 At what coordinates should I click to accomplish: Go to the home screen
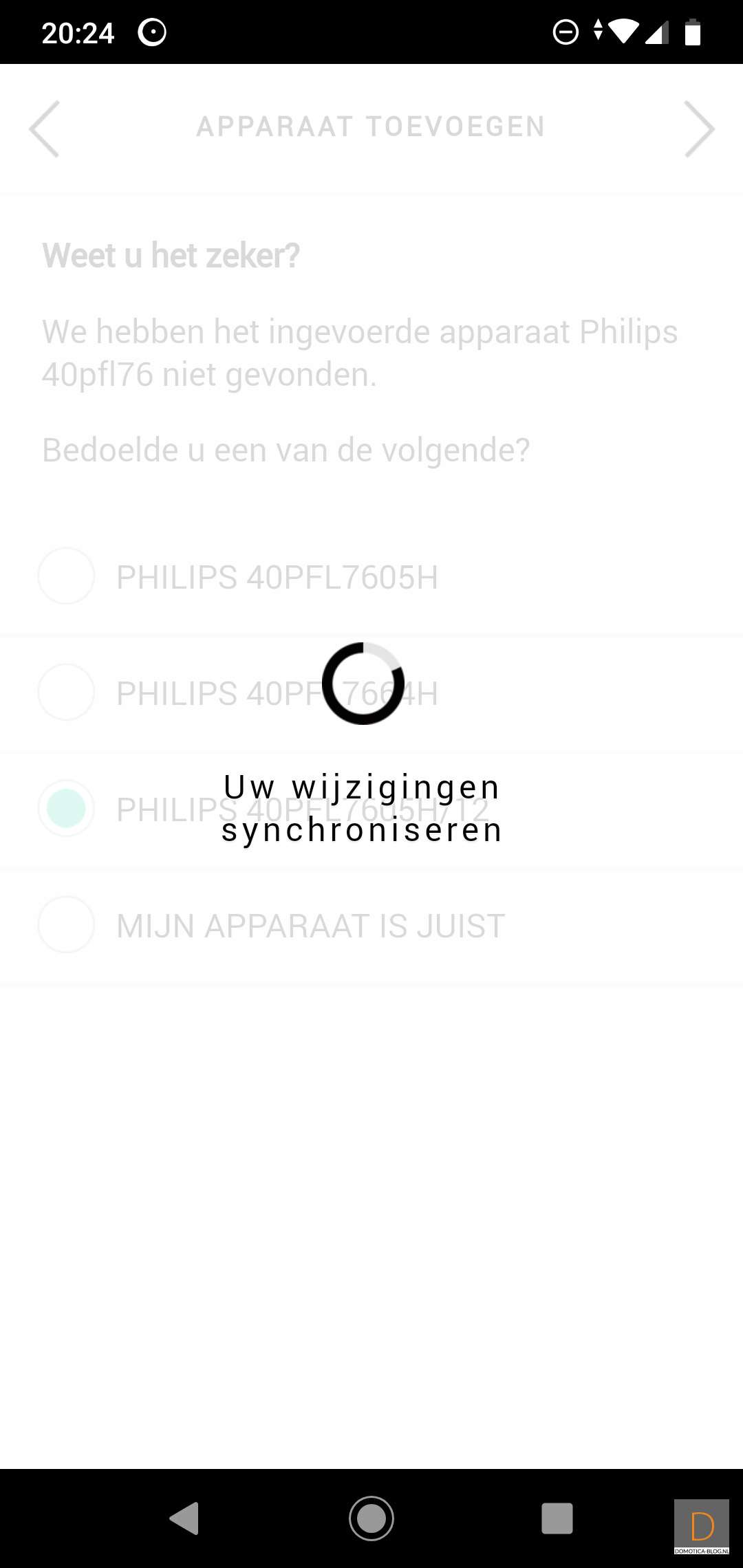pyautogui.click(x=371, y=1518)
